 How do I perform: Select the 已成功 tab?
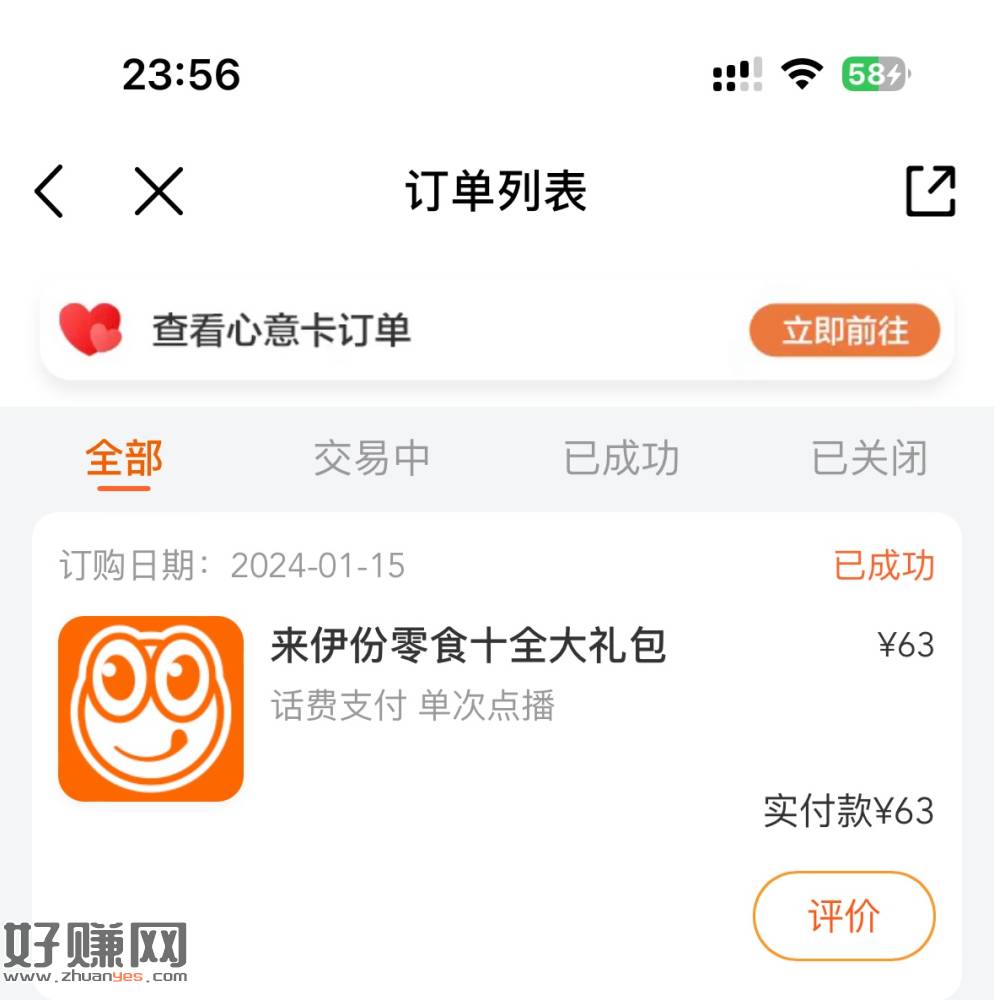coord(621,459)
